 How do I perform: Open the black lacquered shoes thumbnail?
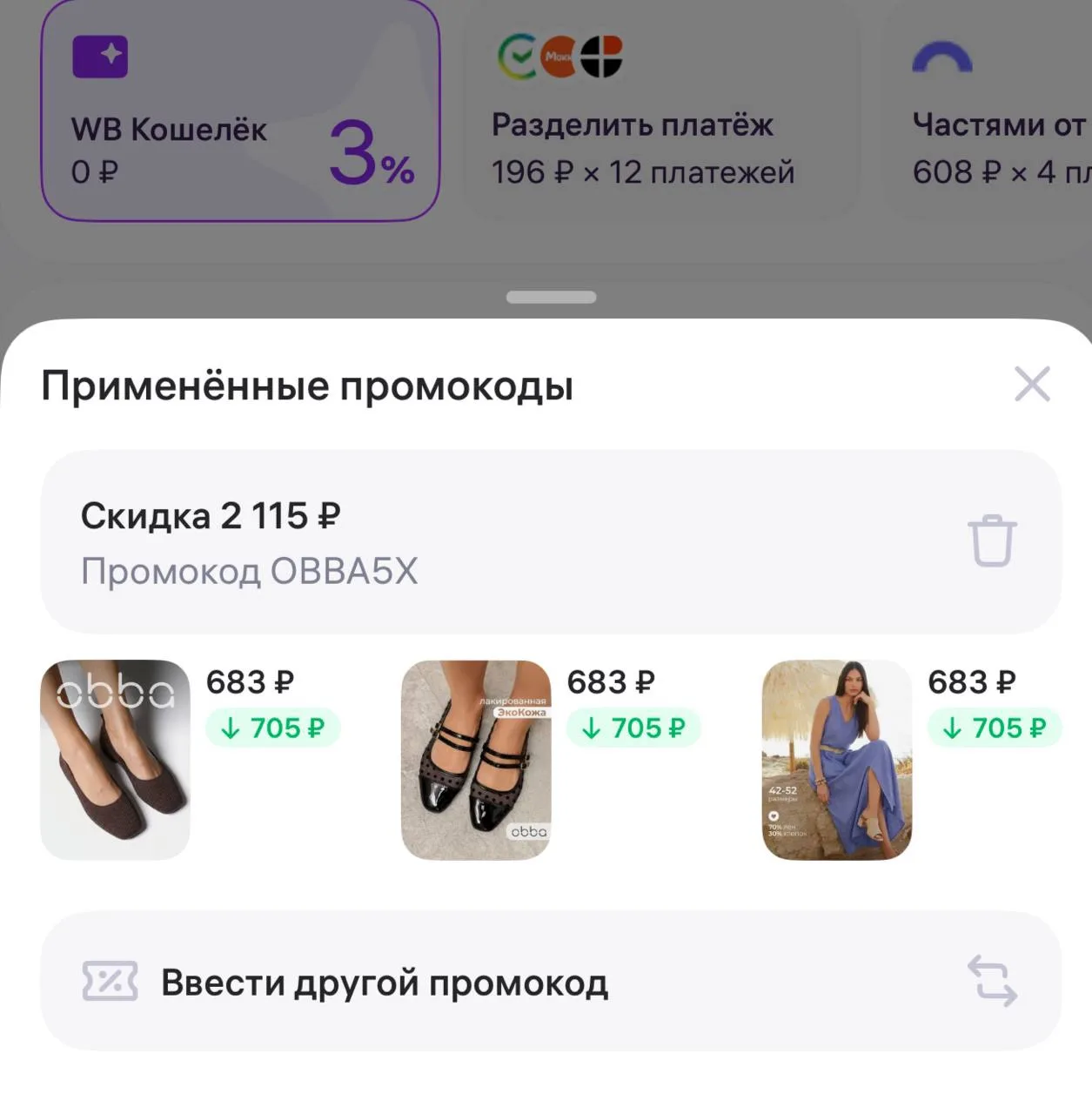click(476, 760)
